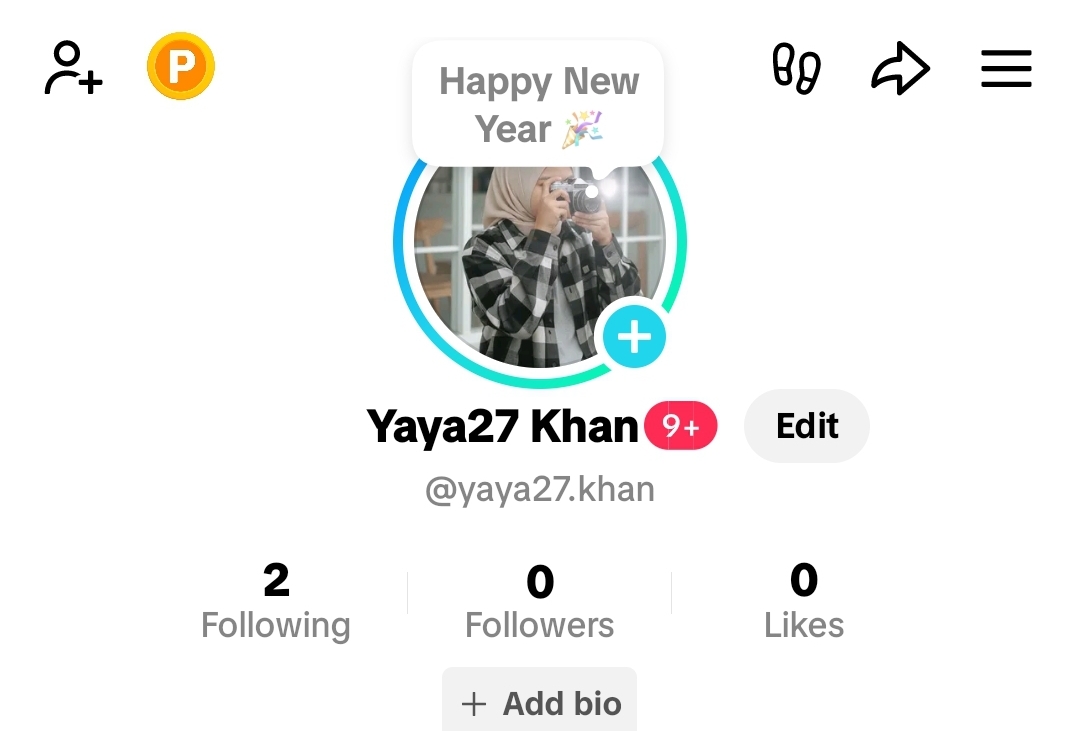Image resolution: width=1080 pixels, height=731 pixels.
Task: Open profile views footprints icon
Action: (x=796, y=68)
